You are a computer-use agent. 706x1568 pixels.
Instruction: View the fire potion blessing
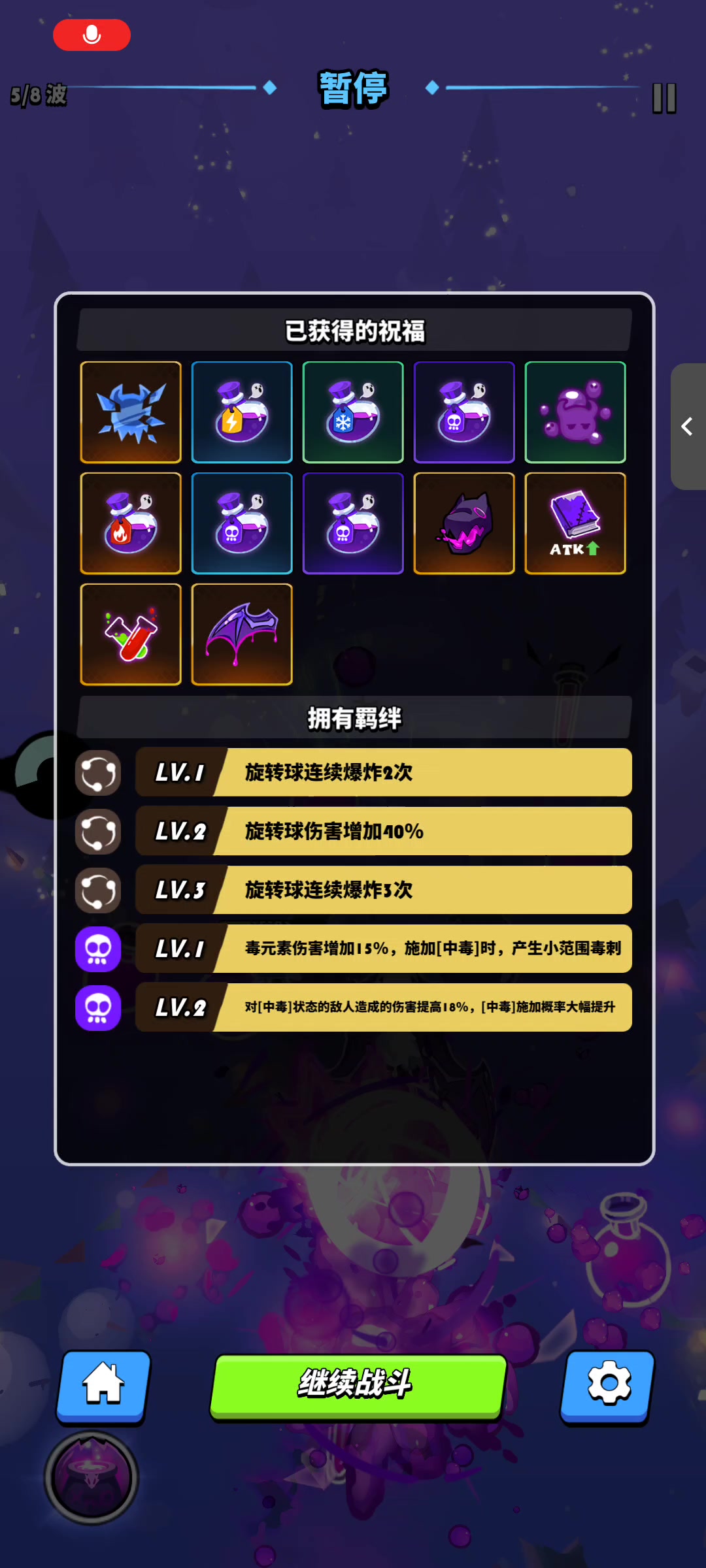tap(131, 523)
